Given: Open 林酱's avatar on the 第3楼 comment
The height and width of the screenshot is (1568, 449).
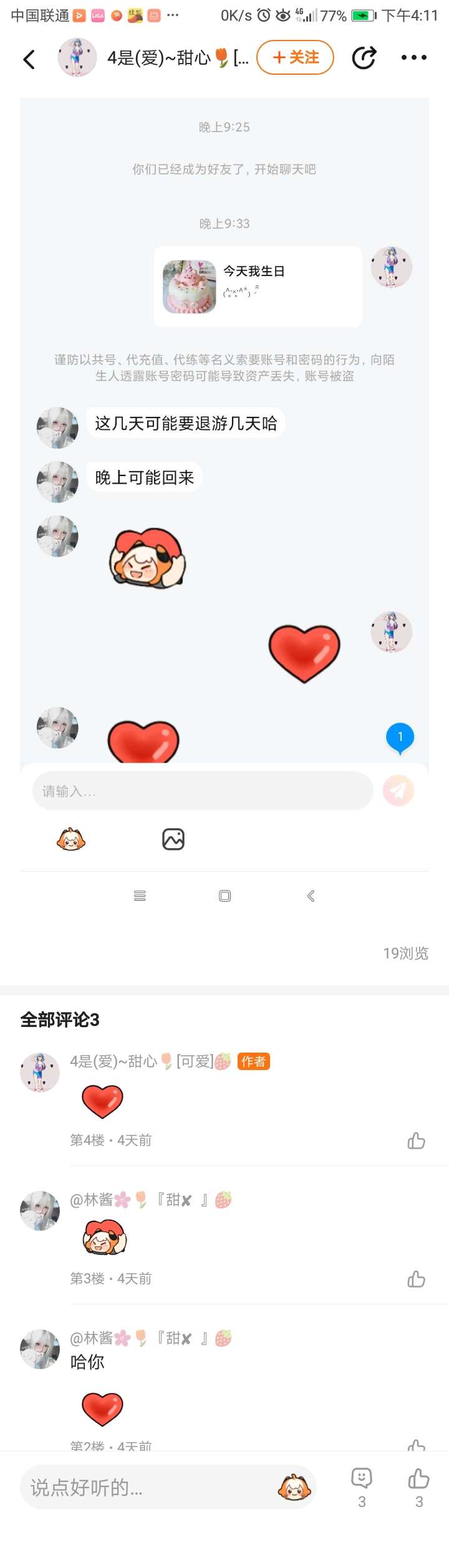Looking at the screenshot, I should (x=40, y=1211).
